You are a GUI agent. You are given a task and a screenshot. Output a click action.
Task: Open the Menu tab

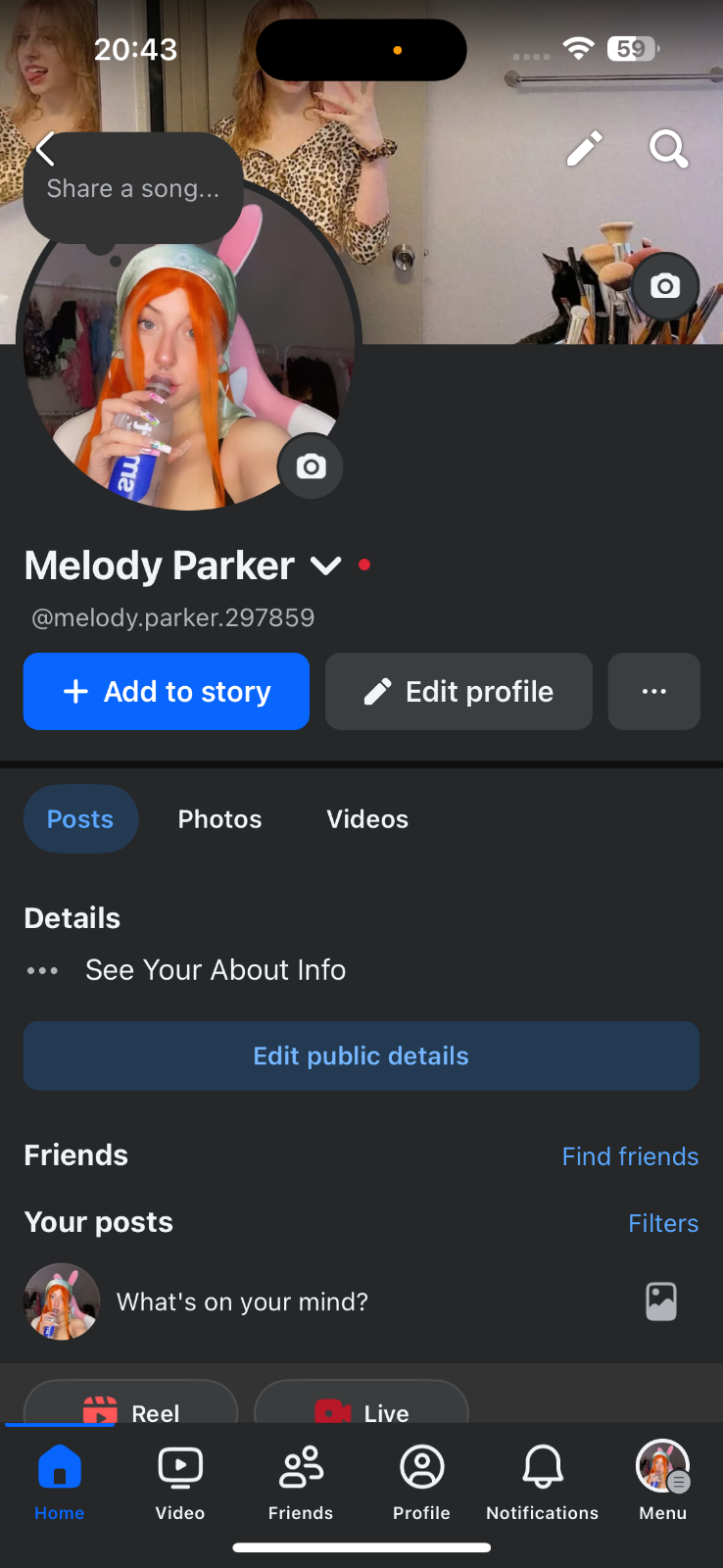tap(663, 1482)
